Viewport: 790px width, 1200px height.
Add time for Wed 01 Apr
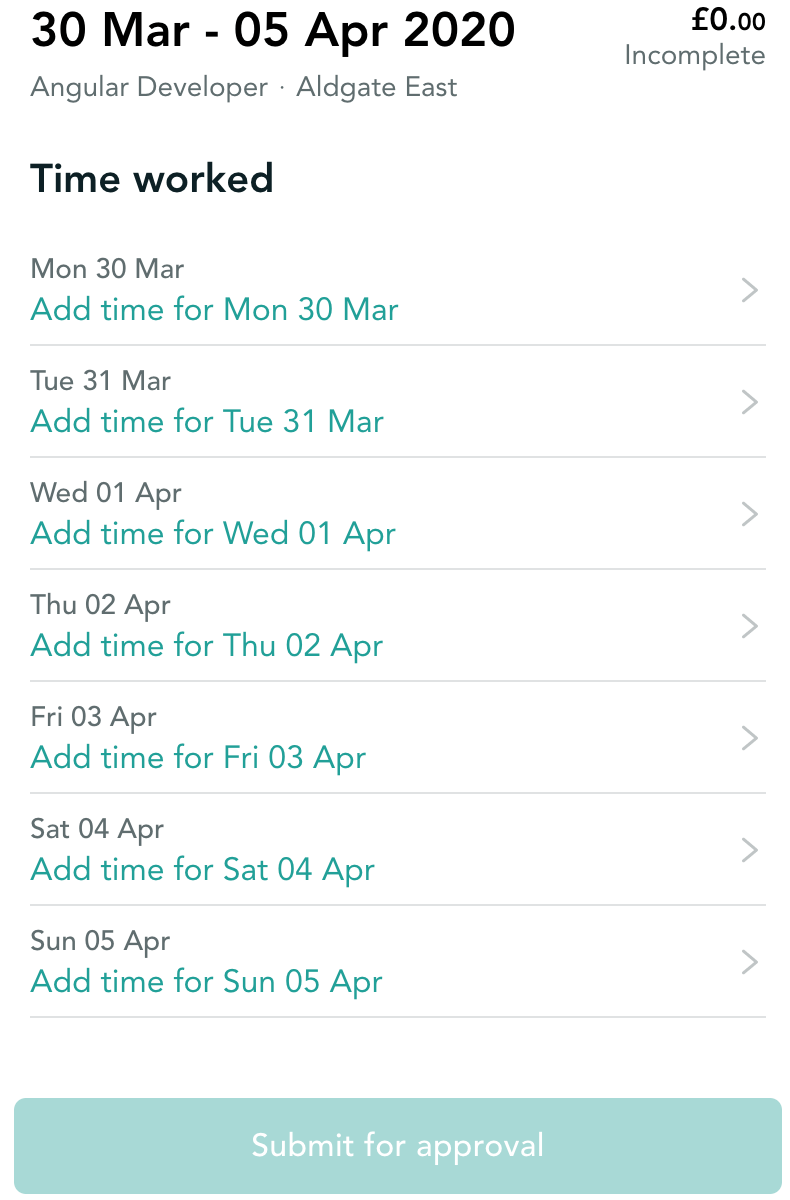213,534
